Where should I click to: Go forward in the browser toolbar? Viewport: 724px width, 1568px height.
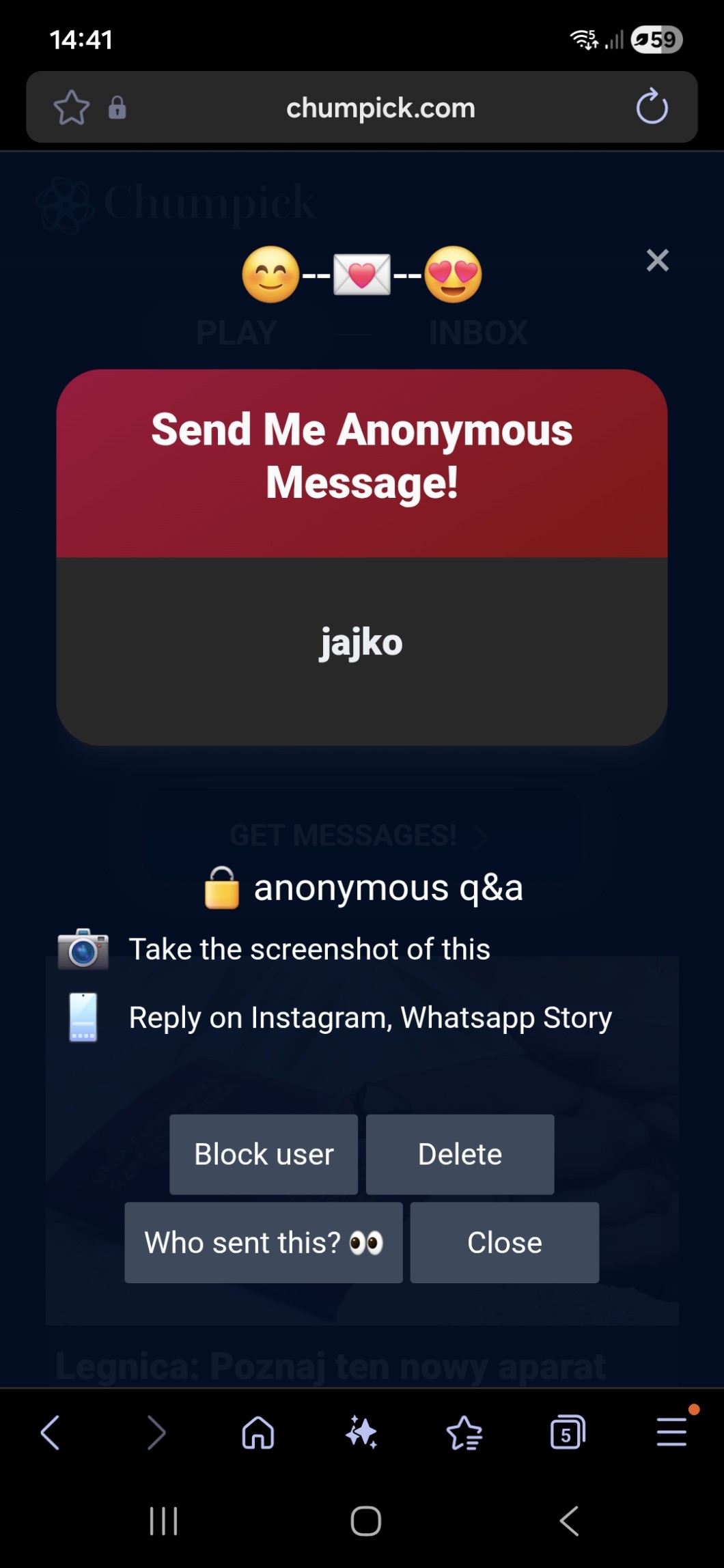[x=156, y=1432]
